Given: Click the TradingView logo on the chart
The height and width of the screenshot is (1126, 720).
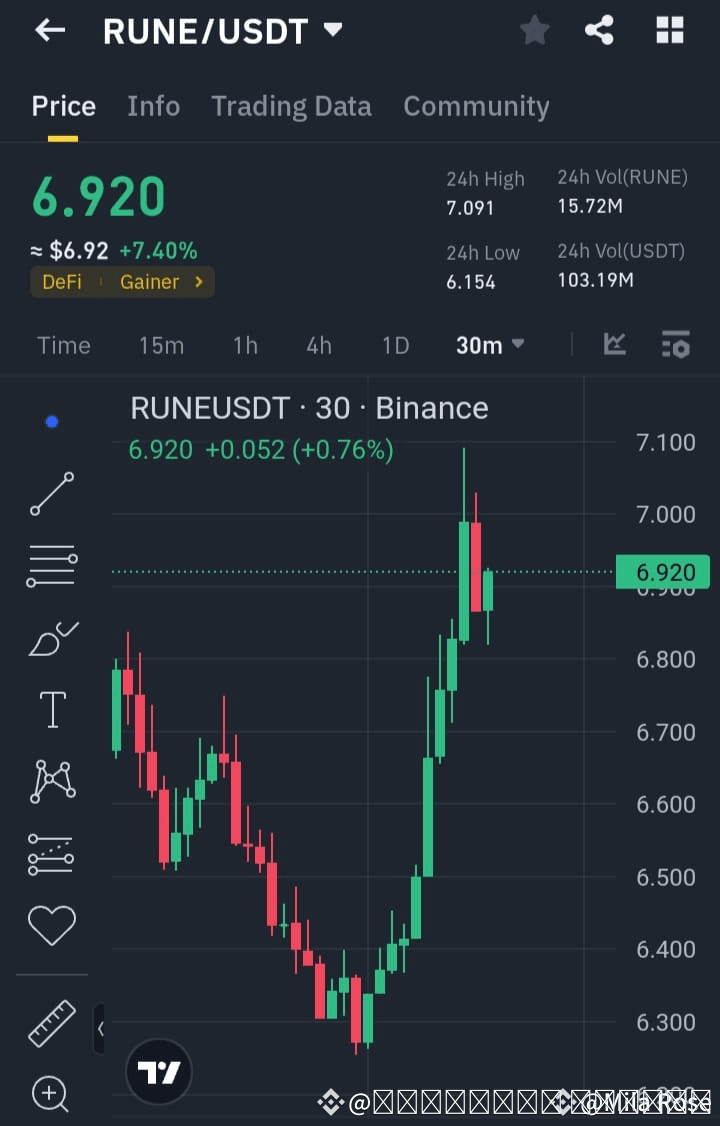Looking at the screenshot, I should coord(159,1070).
